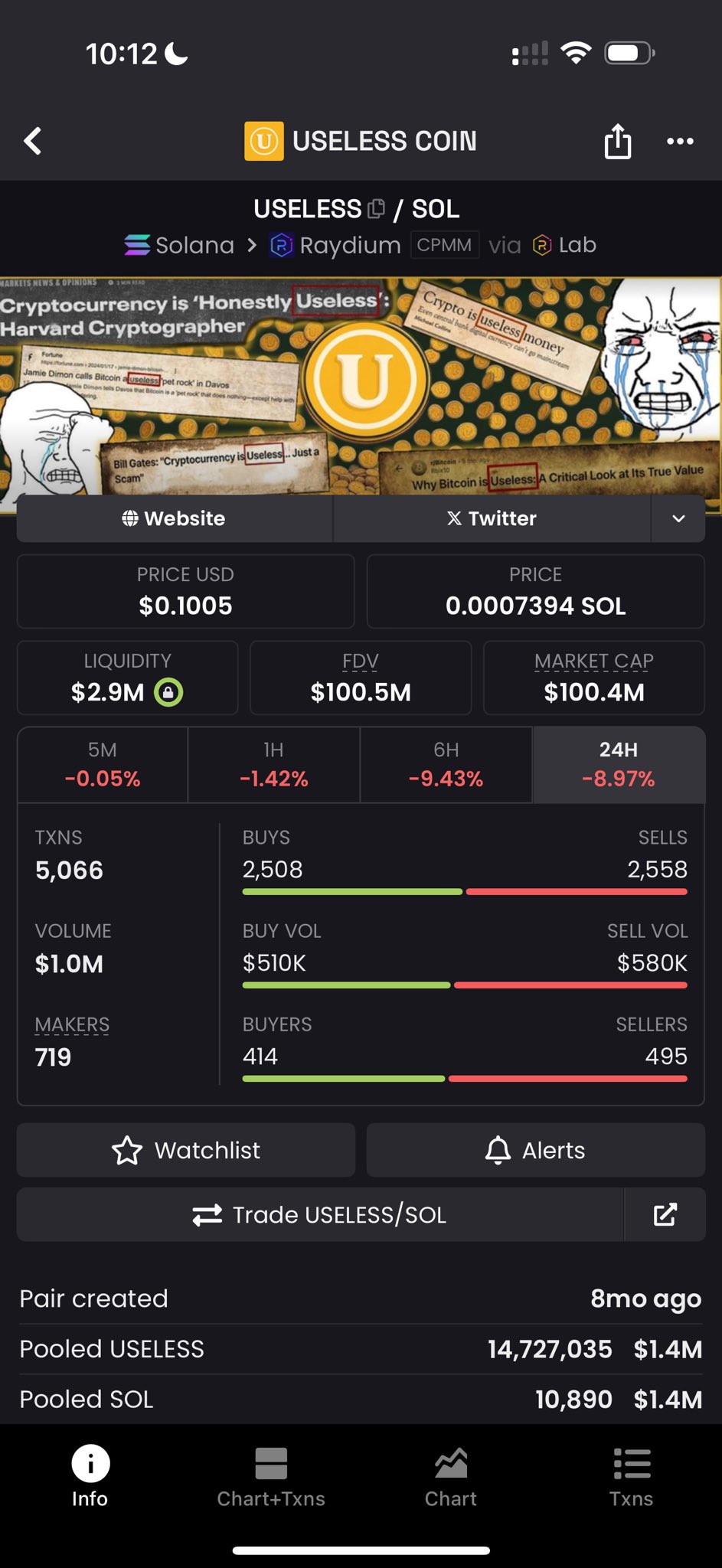
Task: Open the project Website link
Action: pyautogui.click(x=174, y=518)
